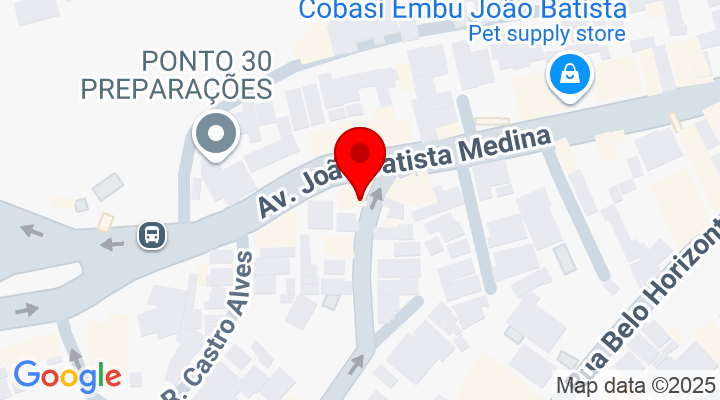Tap the Cobasi pet supply store marker
The width and height of the screenshot is (720, 400).
click(568, 75)
